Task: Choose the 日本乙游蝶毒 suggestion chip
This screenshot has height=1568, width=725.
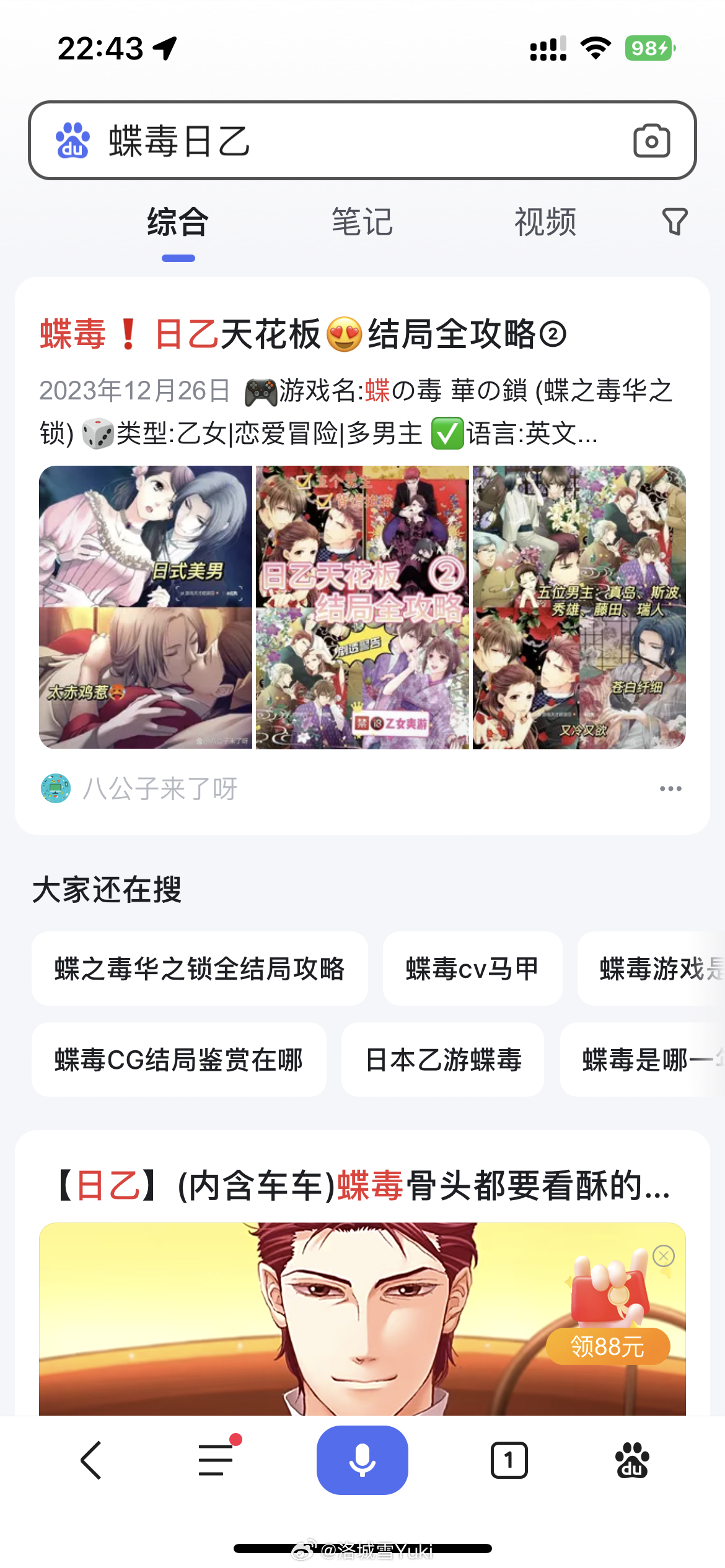Action: [443, 1060]
